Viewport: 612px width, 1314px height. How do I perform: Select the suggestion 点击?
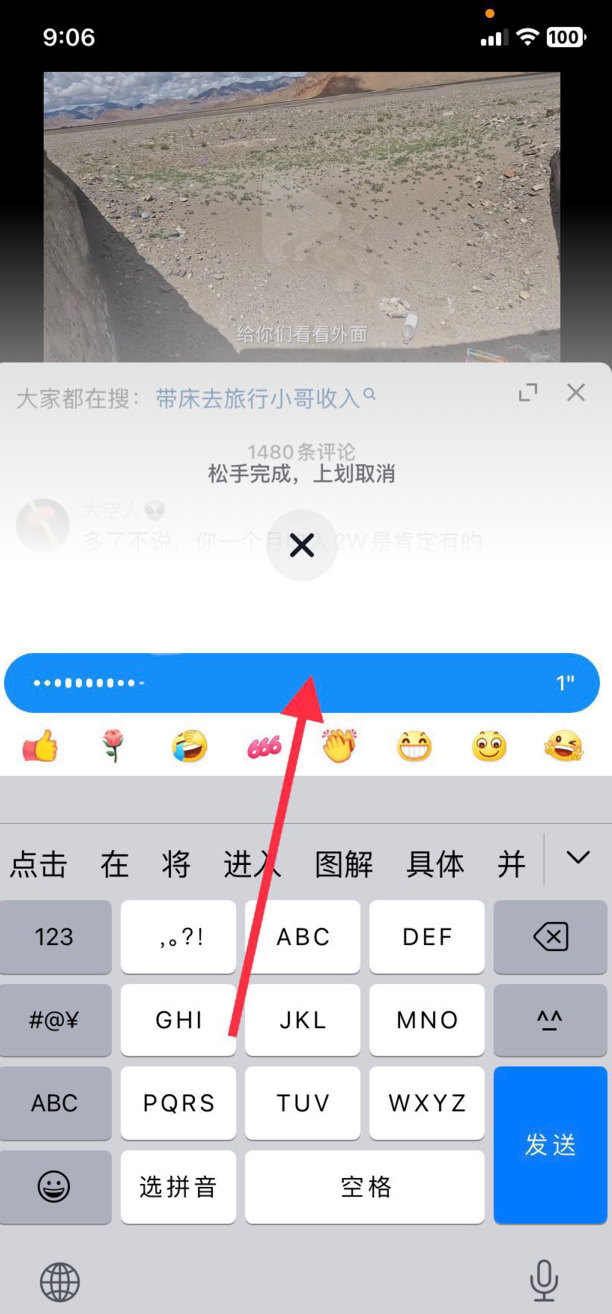tap(38, 864)
